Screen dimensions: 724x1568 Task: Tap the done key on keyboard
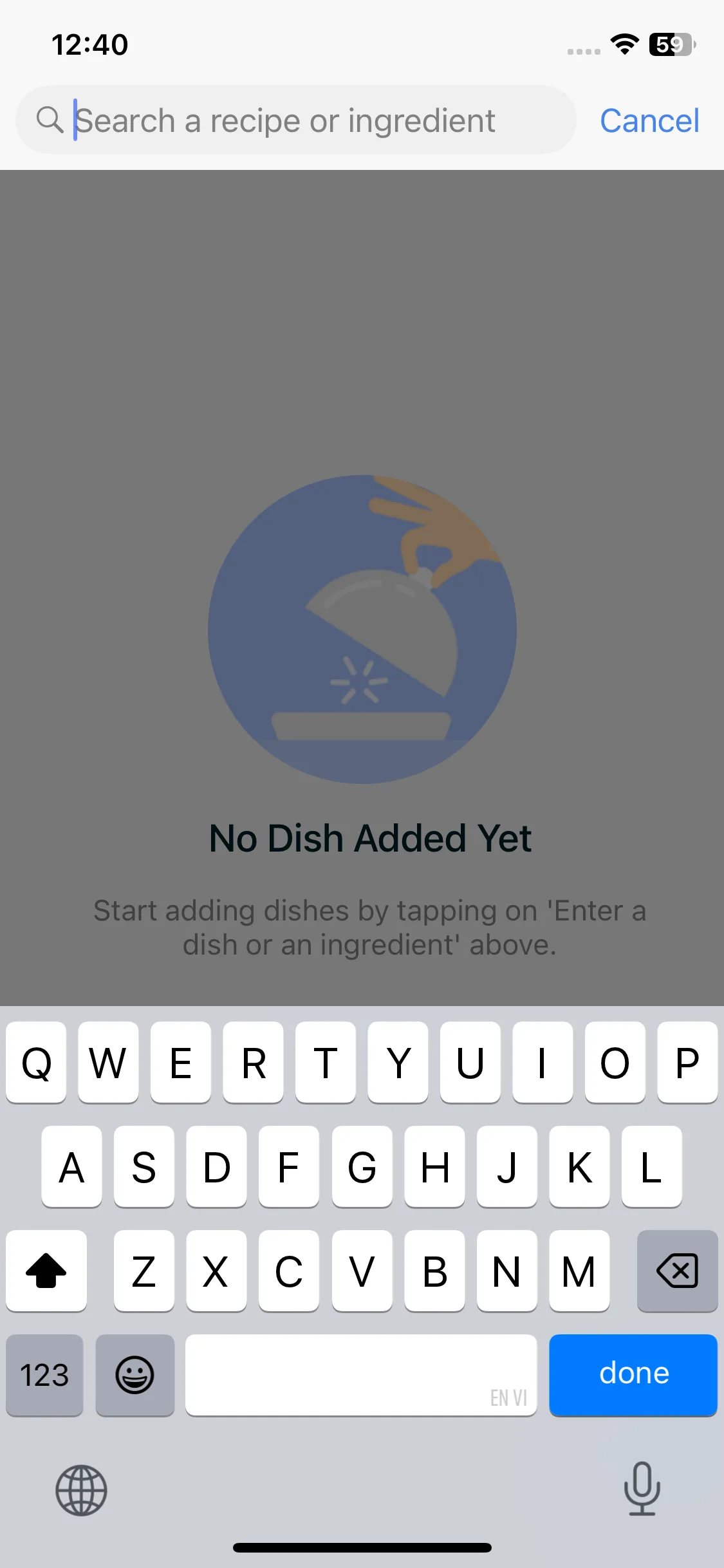point(633,1374)
